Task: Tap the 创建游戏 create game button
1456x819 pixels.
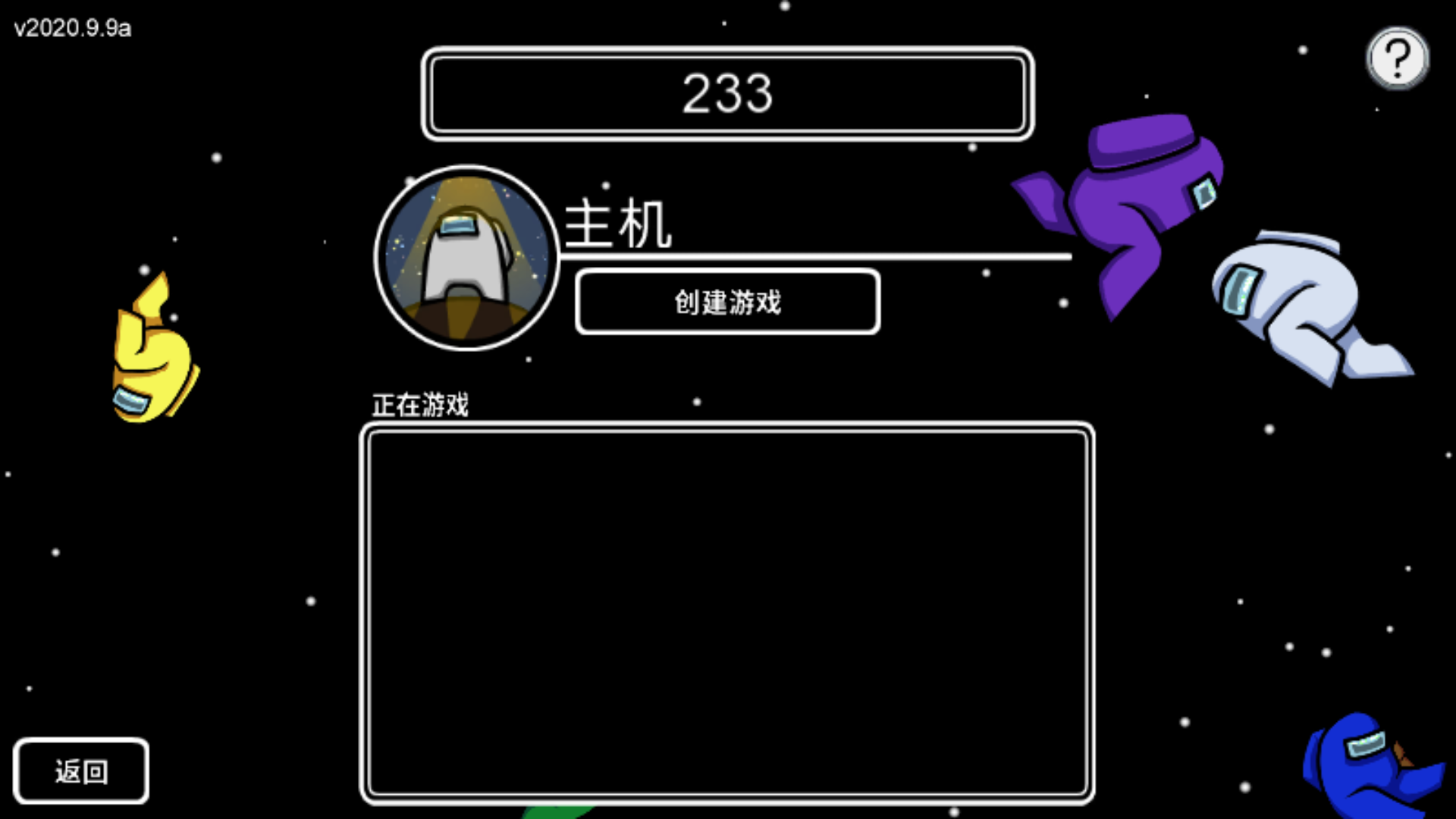Action: coord(727,302)
